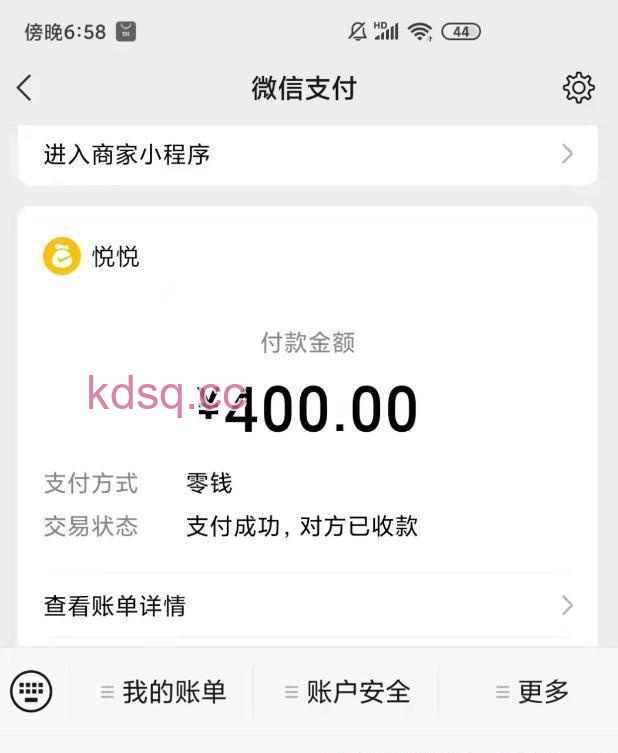
Task: Switch to the keyboard input icon
Action: 31,691
